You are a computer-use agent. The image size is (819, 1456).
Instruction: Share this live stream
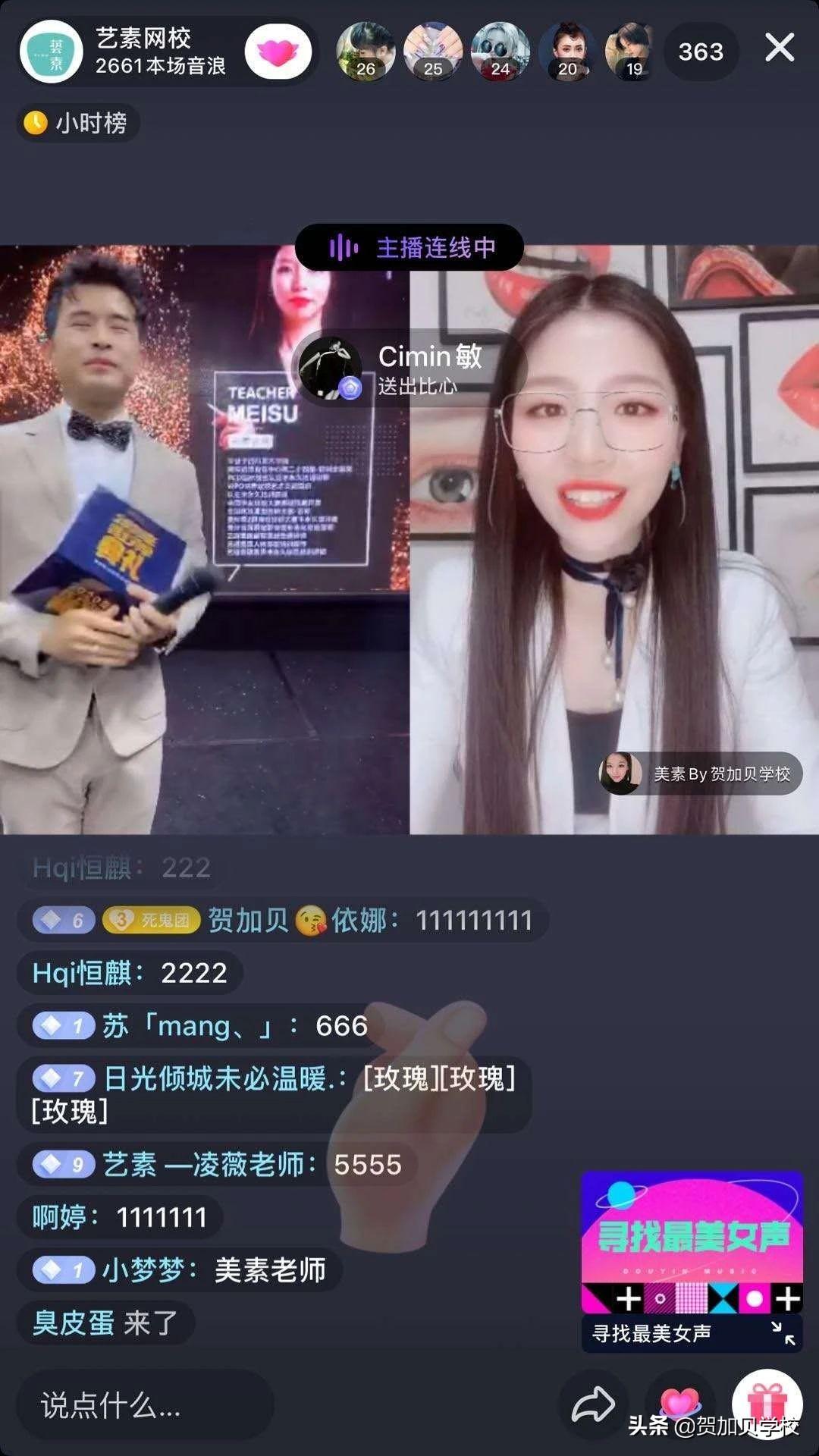[x=592, y=1405]
